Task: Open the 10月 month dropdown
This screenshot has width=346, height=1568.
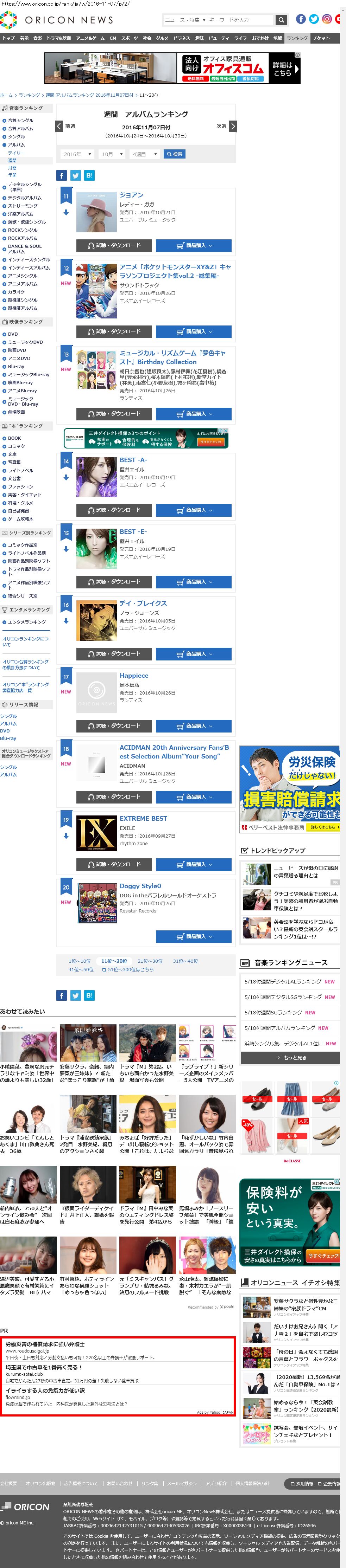Action: (x=112, y=154)
